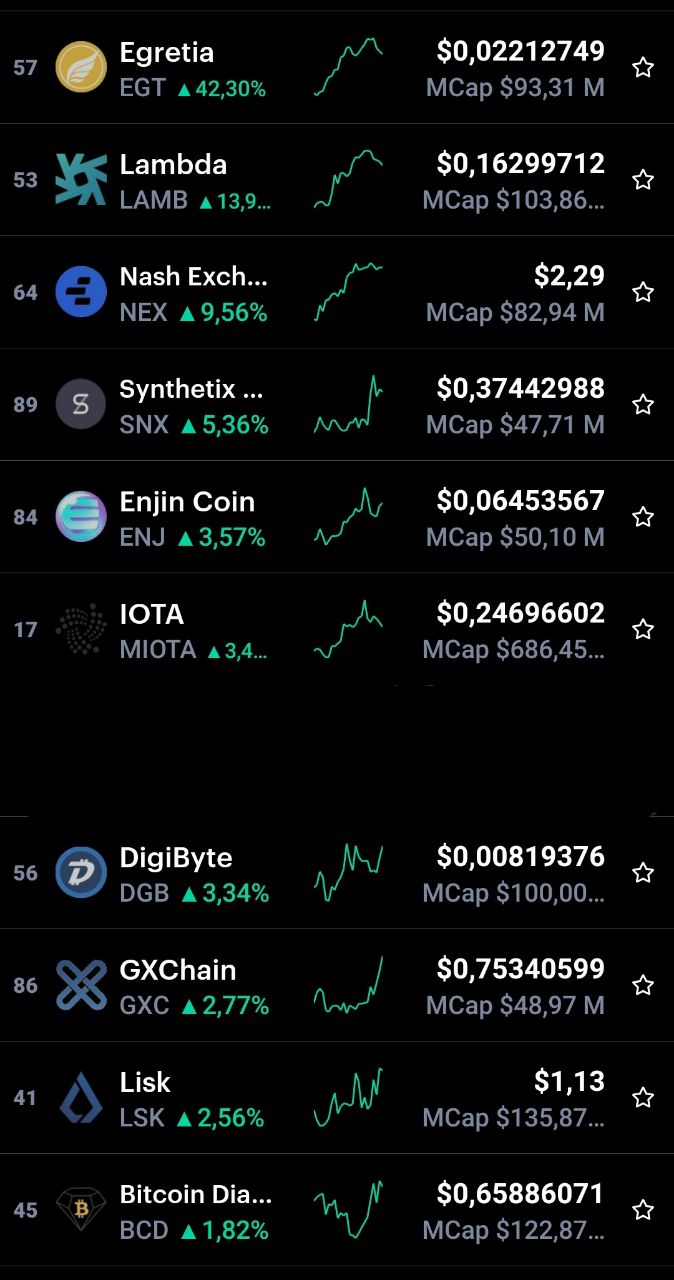Favorite Egretia with its star icon
Screen dimensions: 674x1280
coord(643,68)
